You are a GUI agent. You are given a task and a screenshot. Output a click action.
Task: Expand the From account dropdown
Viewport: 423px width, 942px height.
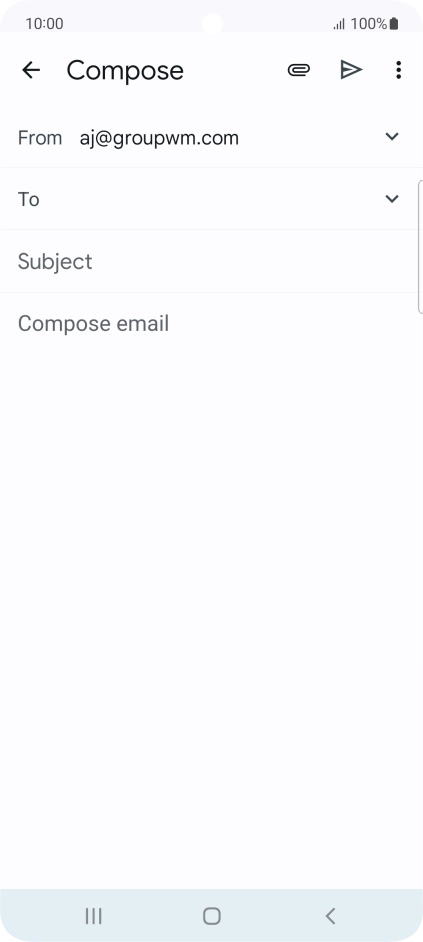pos(392,136)
